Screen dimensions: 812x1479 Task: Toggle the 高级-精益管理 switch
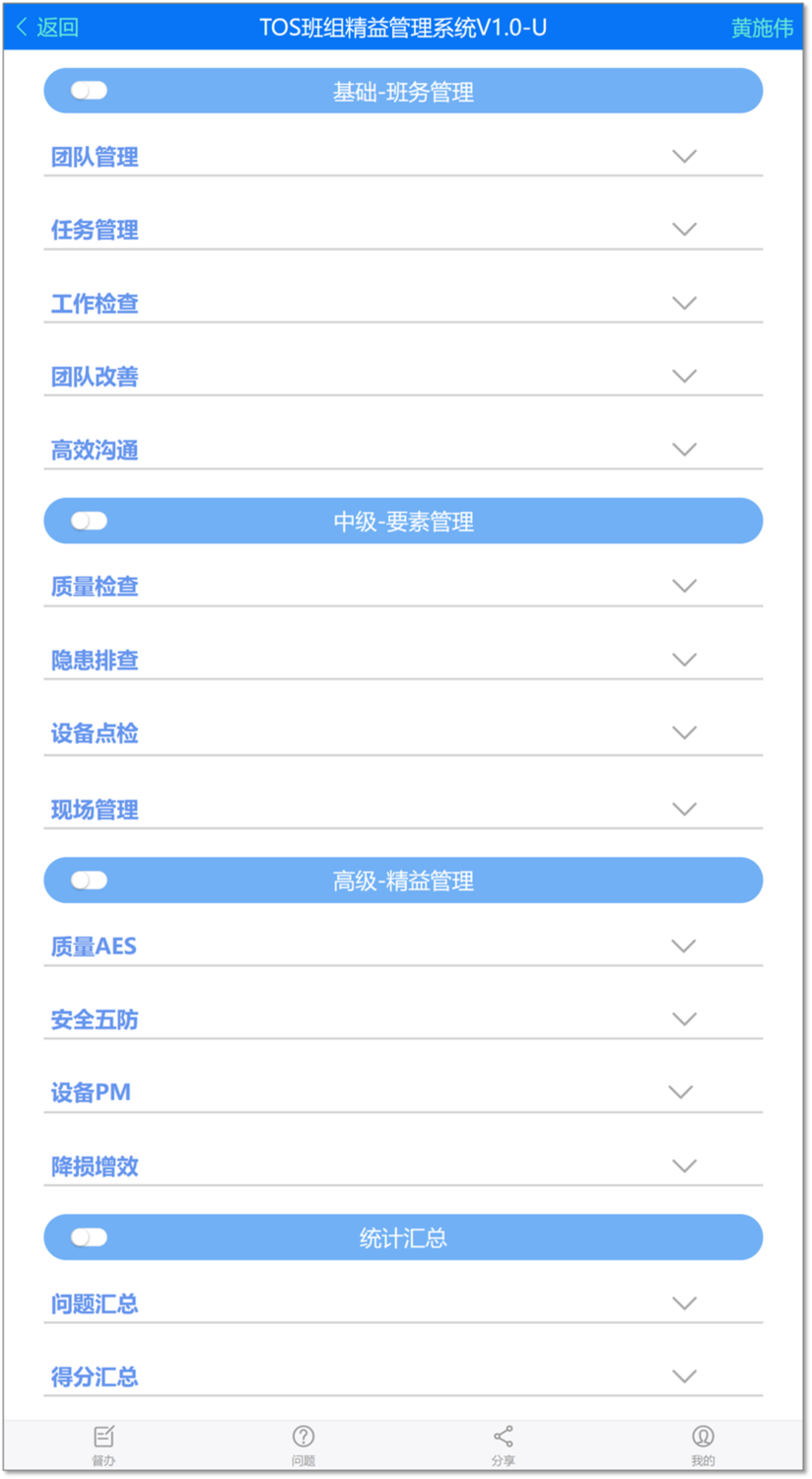click(x=89, y=880)
